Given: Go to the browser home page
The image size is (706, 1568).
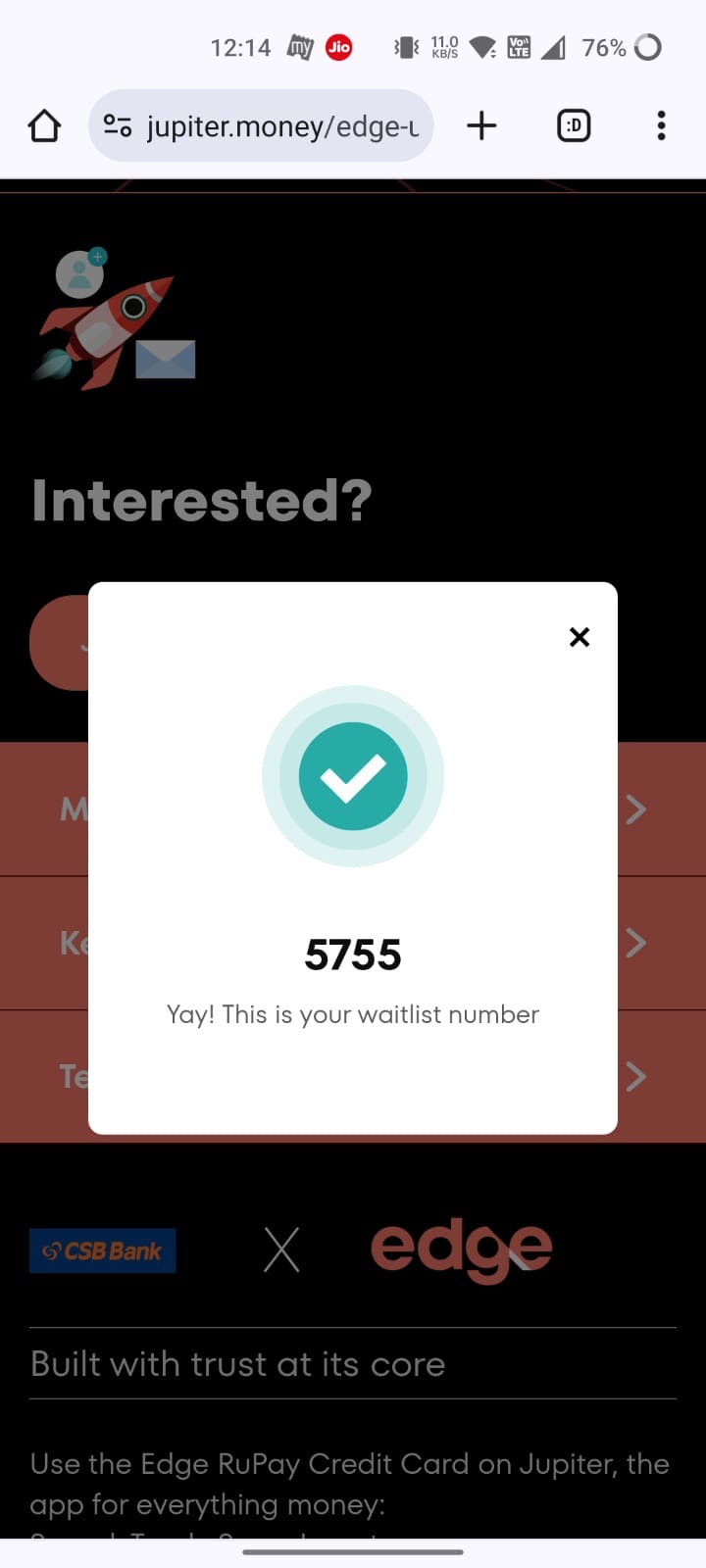Looking at the screenshot, I should click(44, 126).
